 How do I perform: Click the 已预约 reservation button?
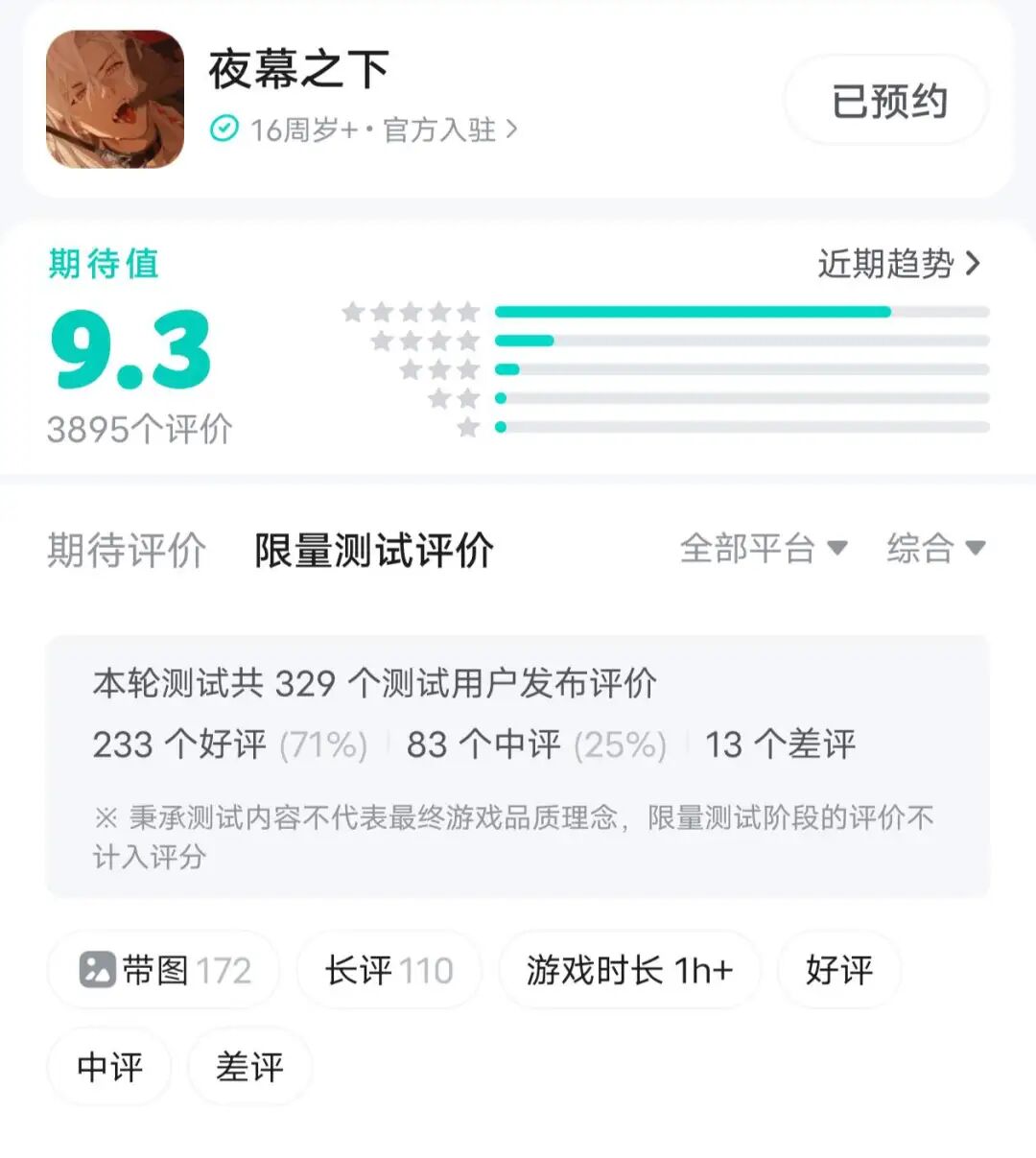pos(884,100)
